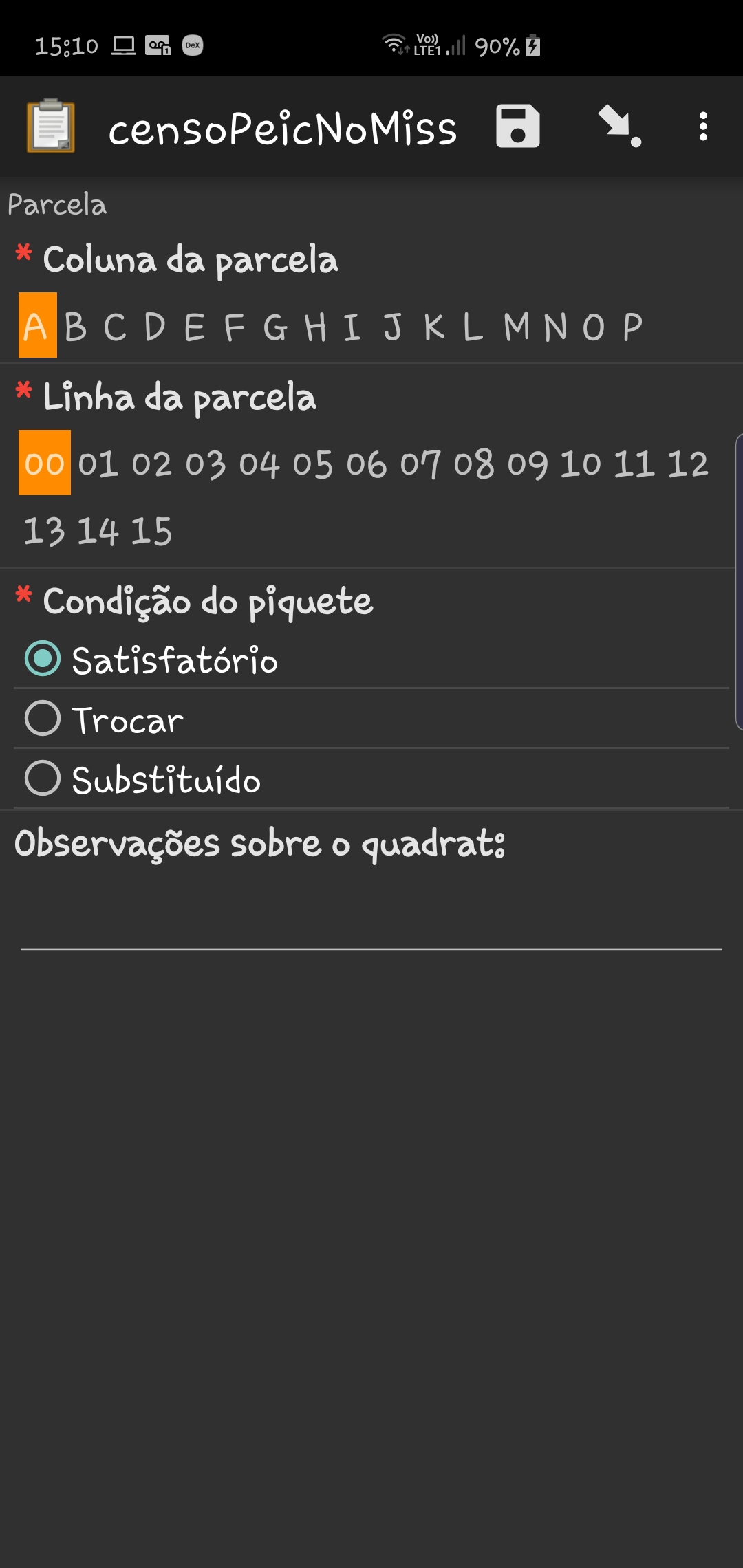
Task: Save the form with the floppy disk icon
Action: click(517, 127)
